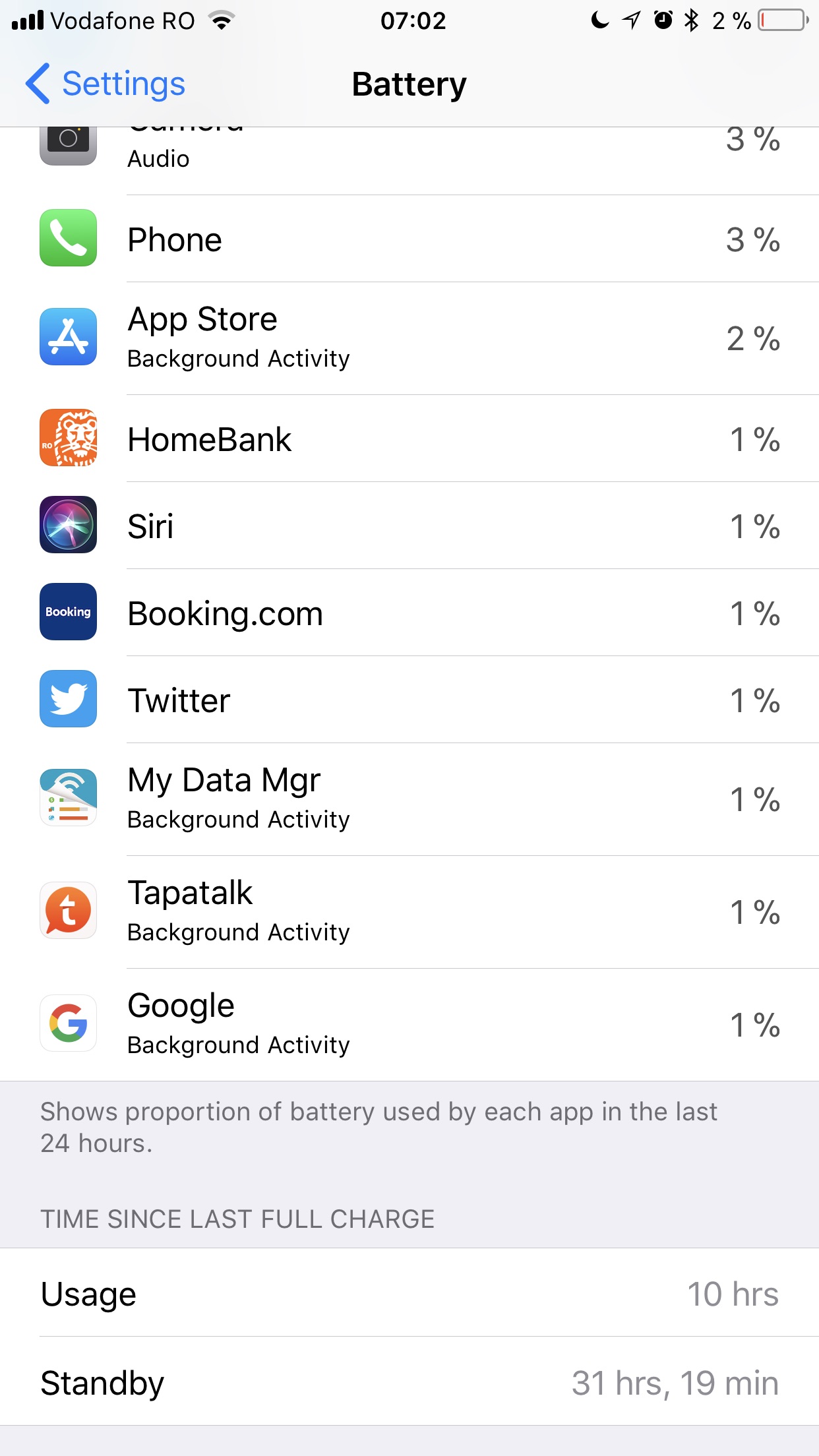819x1456 pixels.
Task: Go back to Settings
Action: 106,84
